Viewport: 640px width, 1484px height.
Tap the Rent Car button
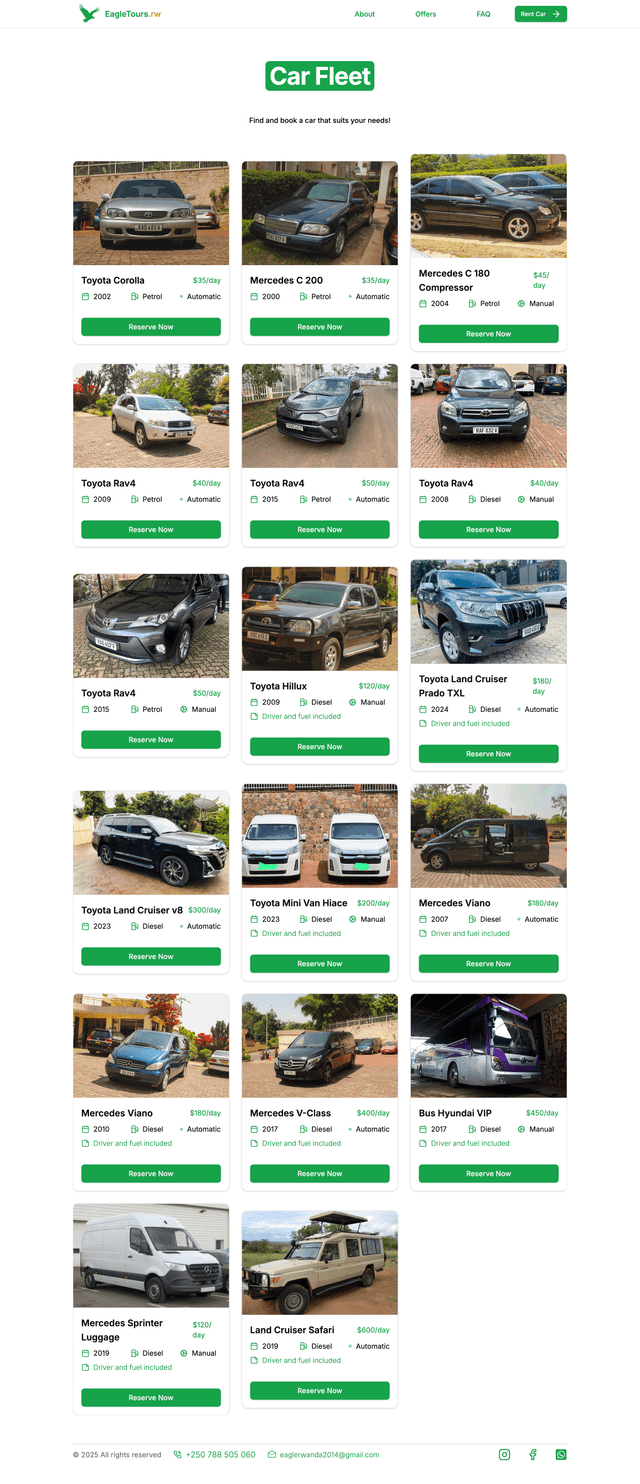(x=540, y=14)
